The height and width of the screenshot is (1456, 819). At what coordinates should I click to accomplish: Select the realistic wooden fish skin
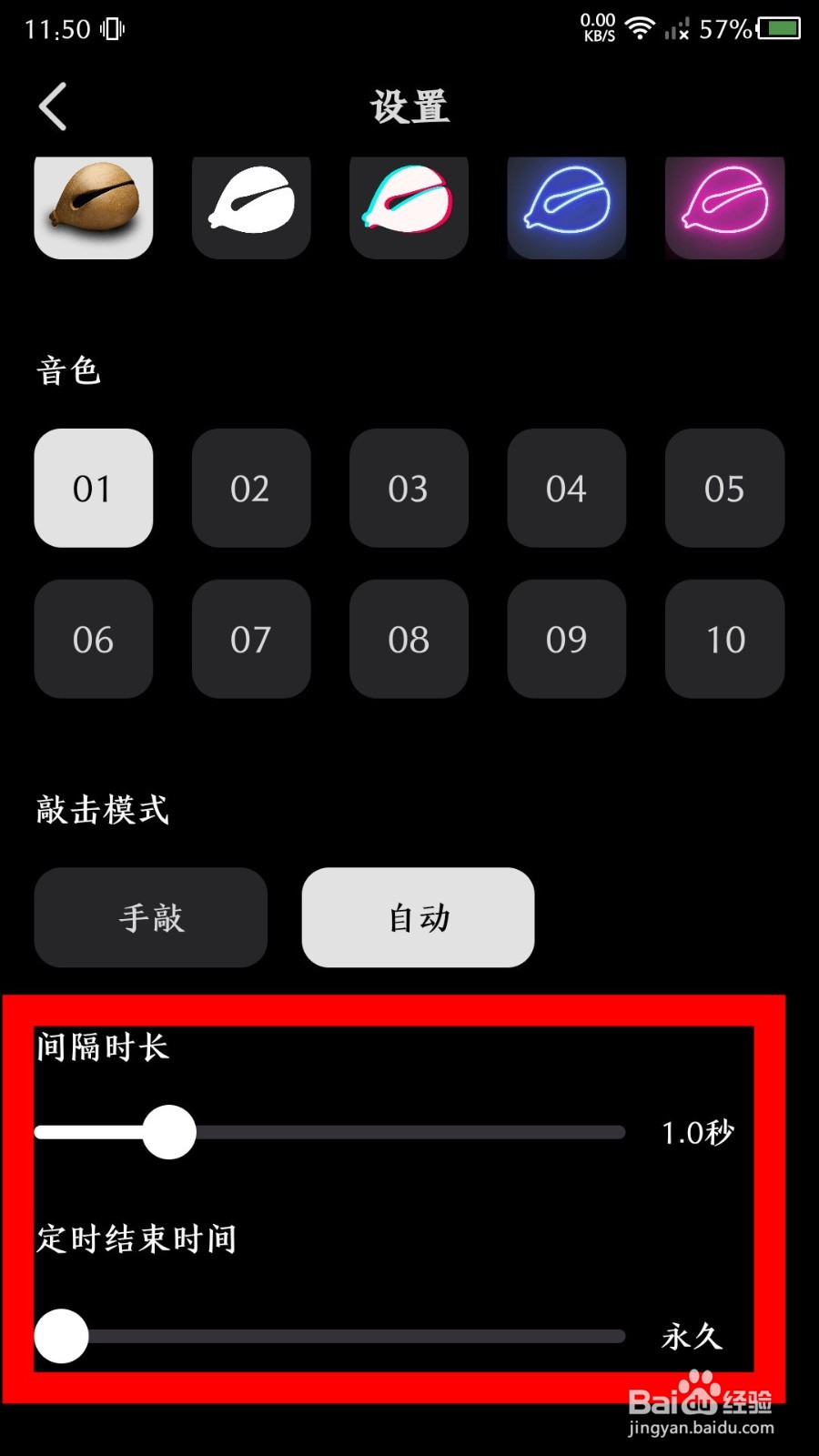click(94, 207)
